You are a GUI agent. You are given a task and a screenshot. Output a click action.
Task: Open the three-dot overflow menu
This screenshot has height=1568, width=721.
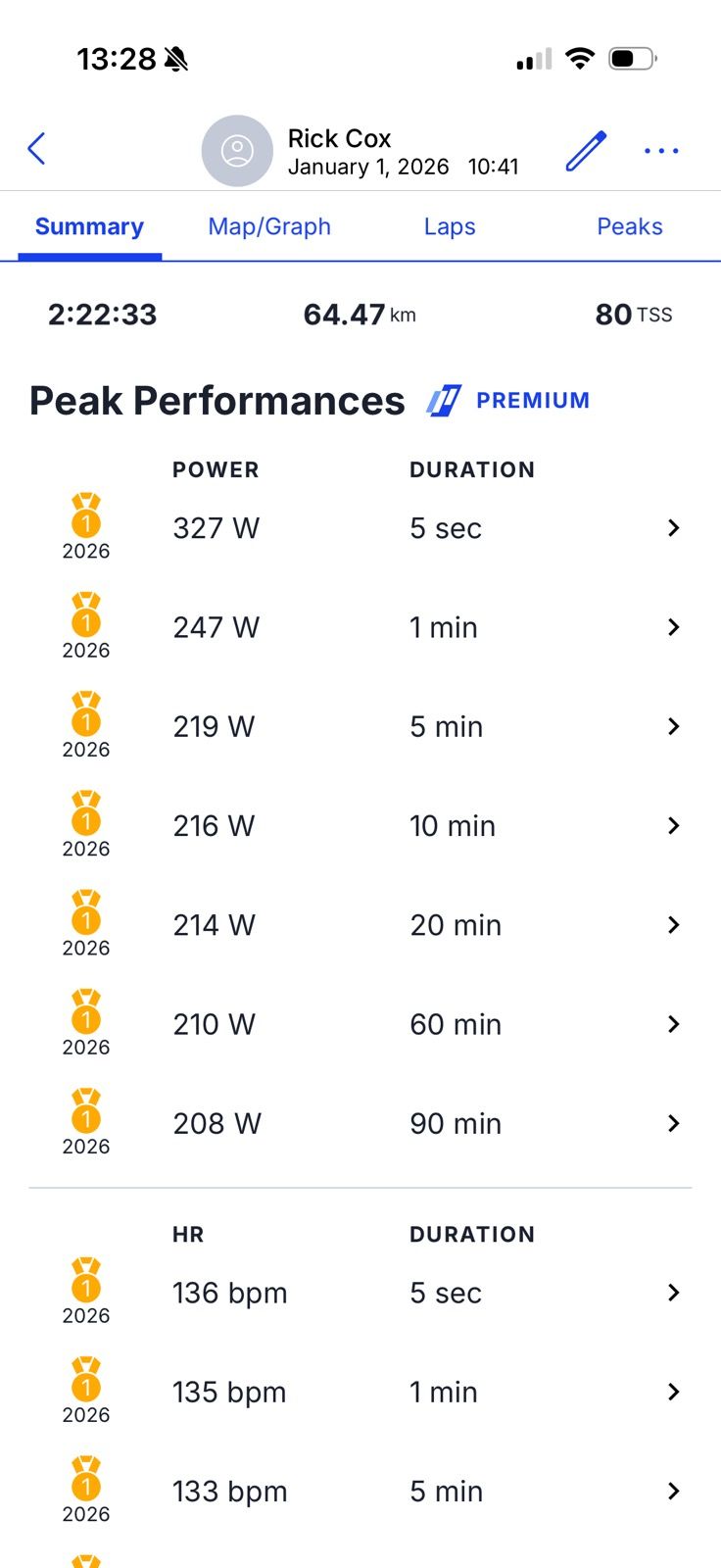[661, 150]
